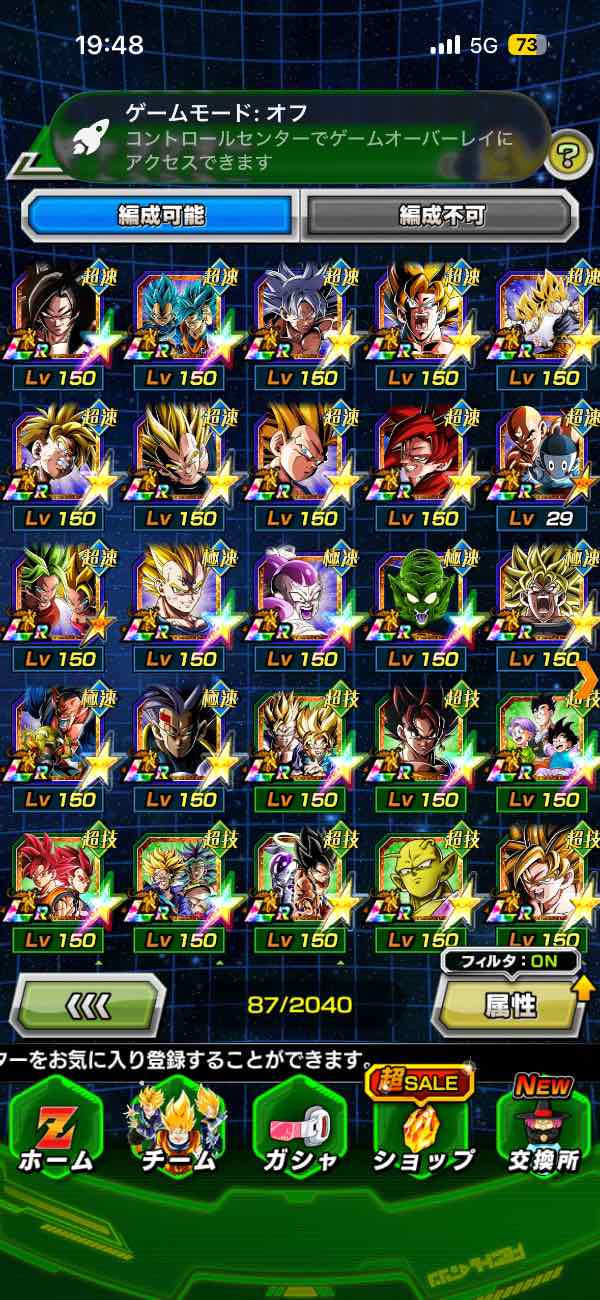Switch to the 編成可能 tab
This screenshot has width=600, height=1300.
[x=161, y=214]
